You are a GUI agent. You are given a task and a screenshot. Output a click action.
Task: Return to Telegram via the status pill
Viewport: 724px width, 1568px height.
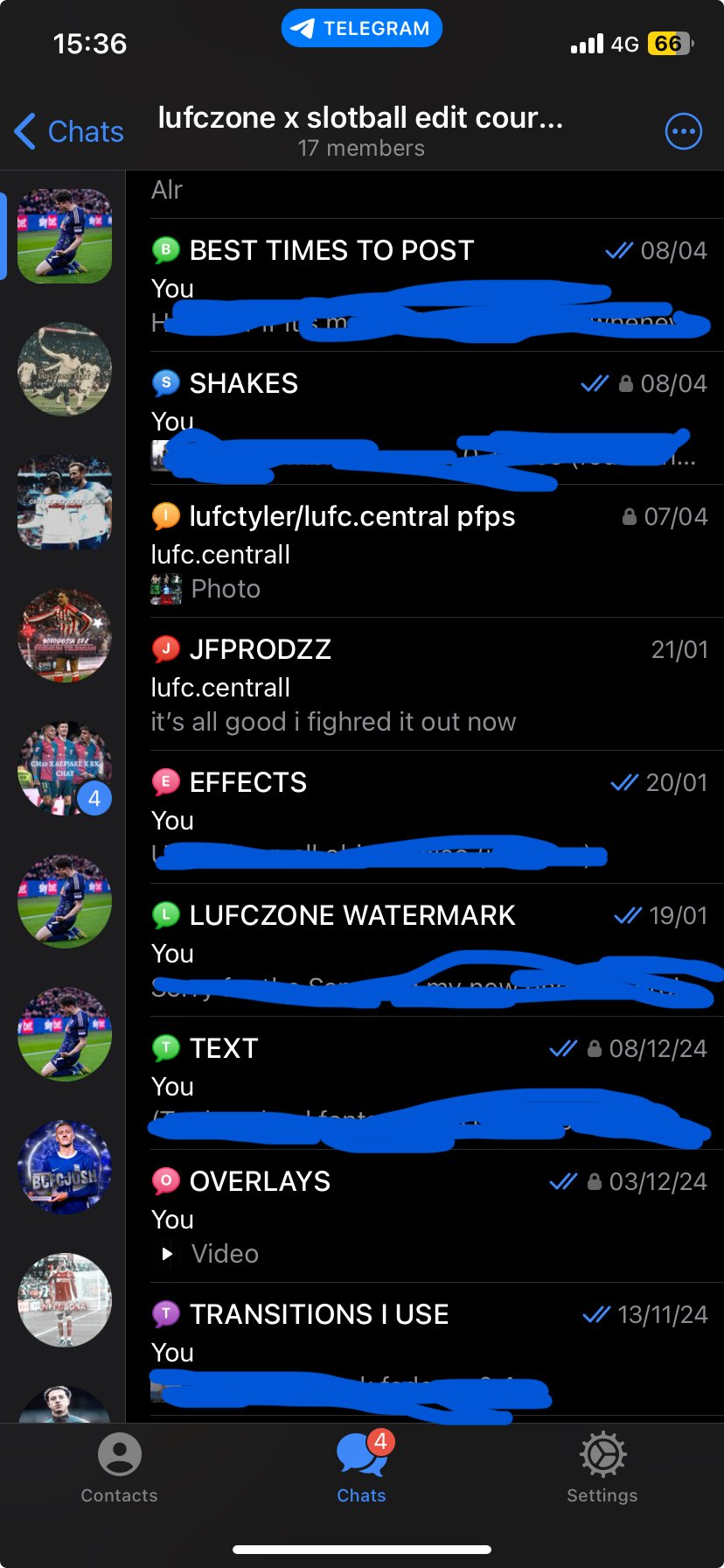pyautogui.click(x=361, y=29)
